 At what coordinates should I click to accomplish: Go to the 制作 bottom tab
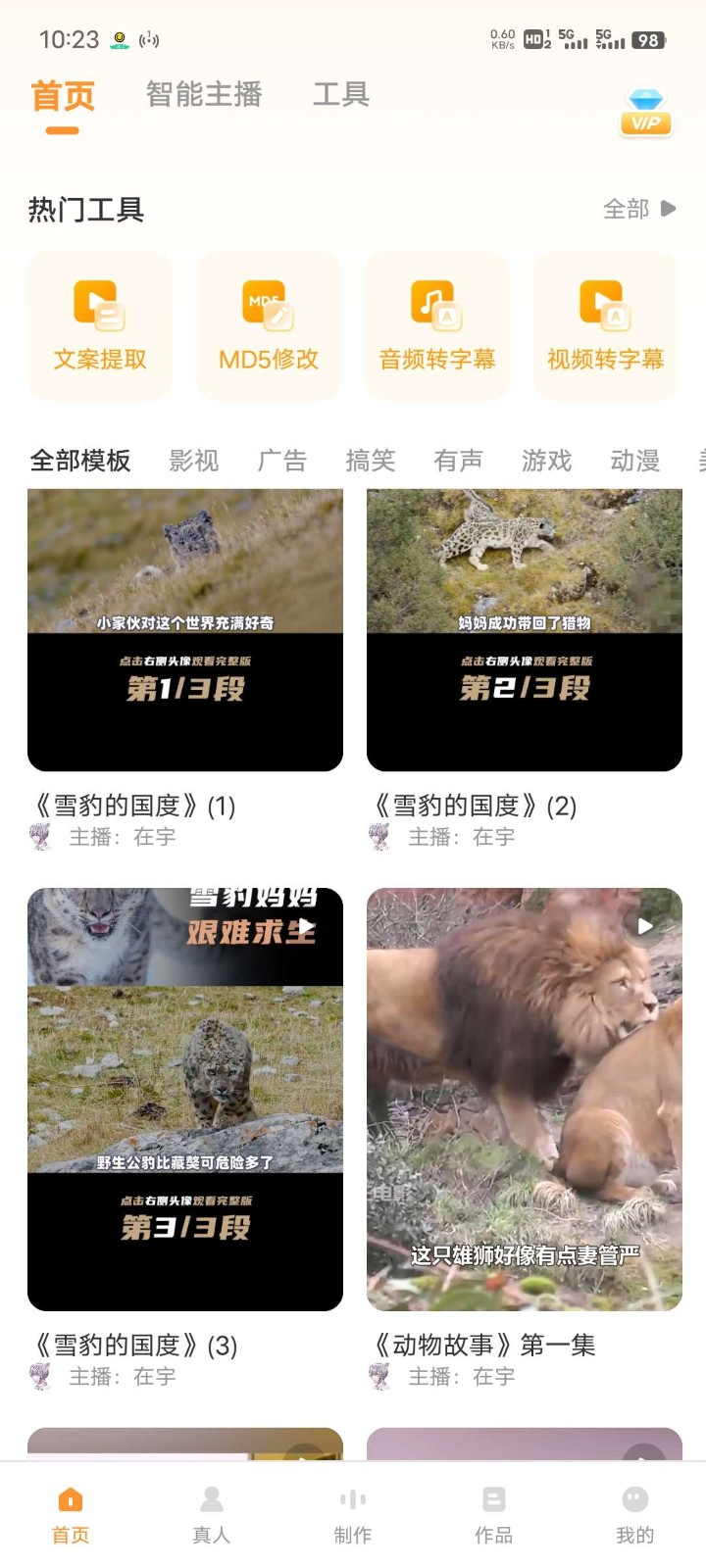click(353, 1513)
